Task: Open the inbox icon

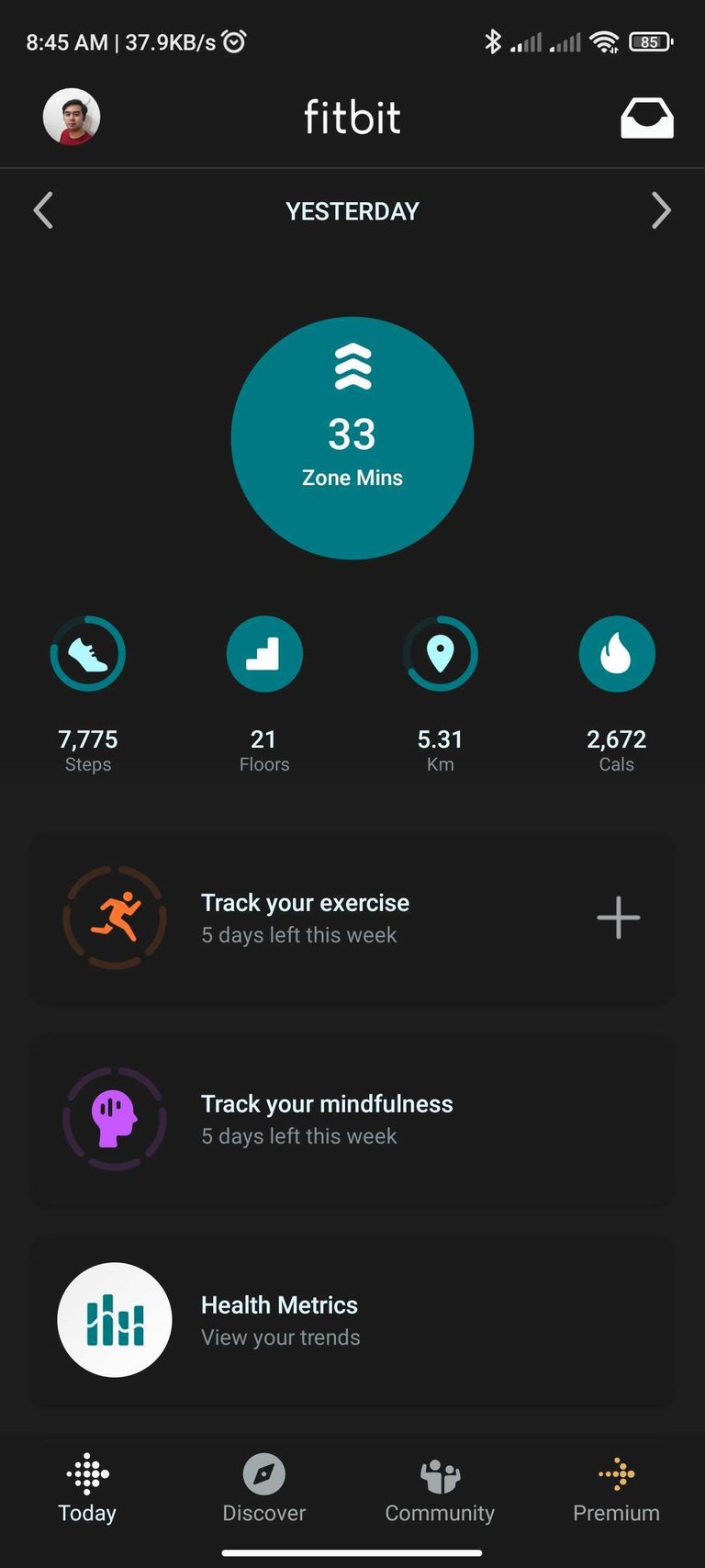Action: tap(647, 118)
